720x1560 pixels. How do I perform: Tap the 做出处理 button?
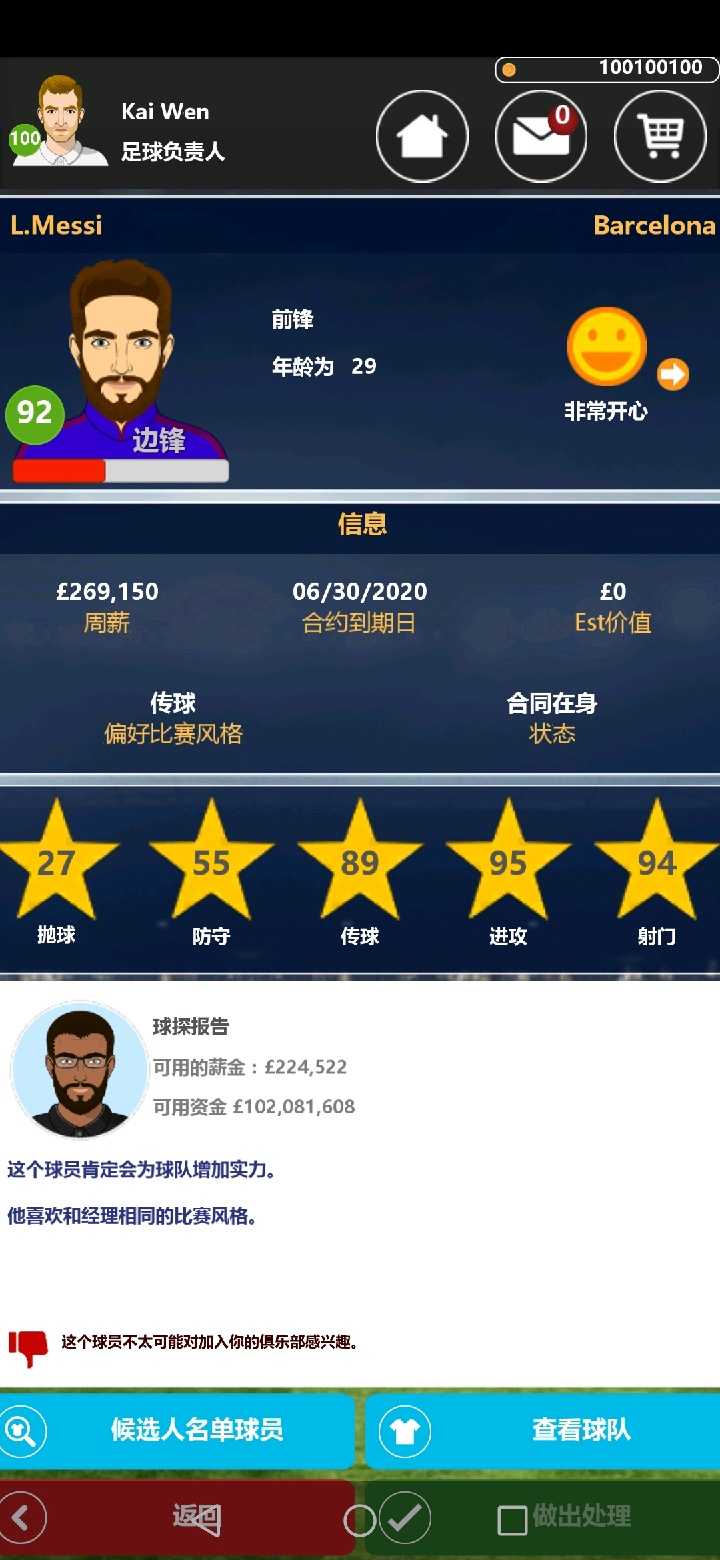pos(542,1518)
